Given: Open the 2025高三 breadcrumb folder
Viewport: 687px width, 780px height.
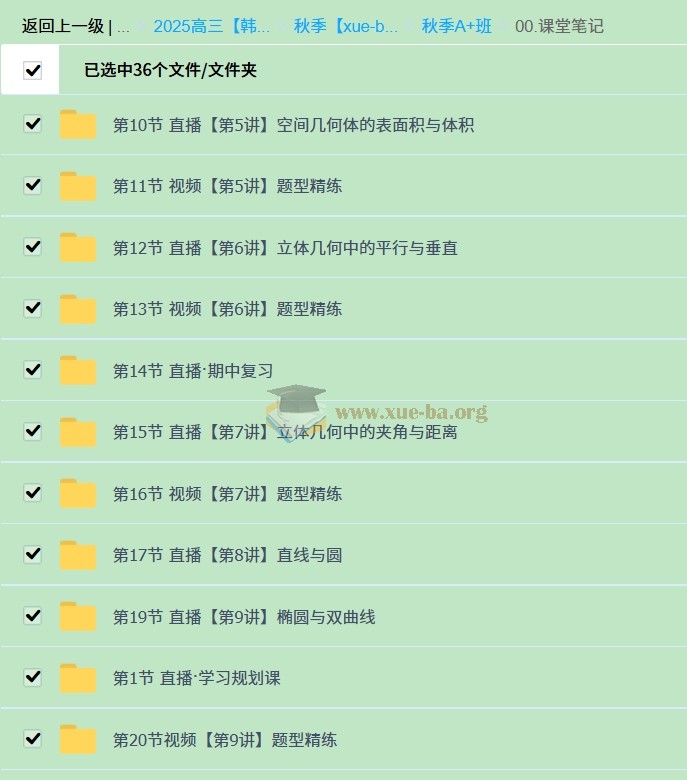Looking at the screenshot, I should point(211,26).
